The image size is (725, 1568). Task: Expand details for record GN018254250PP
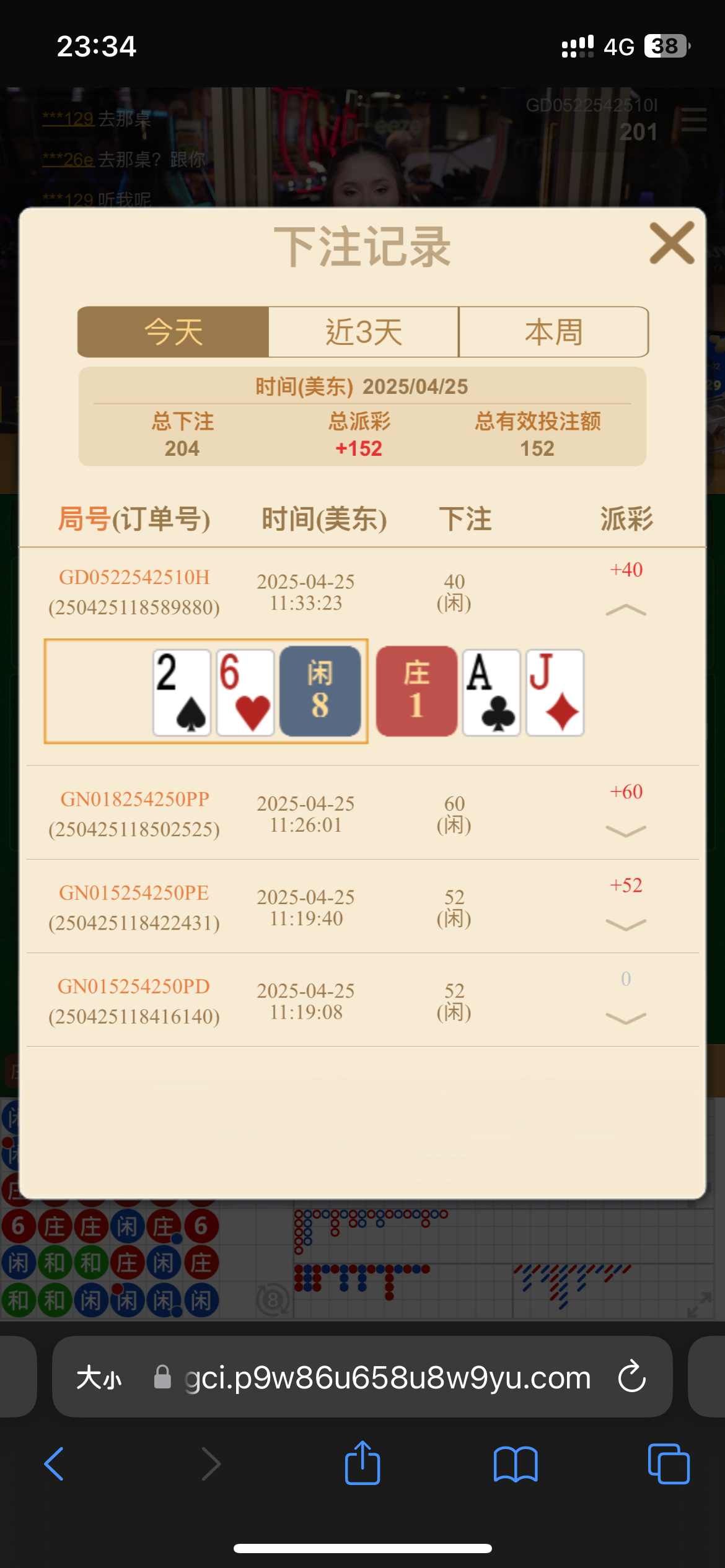626,831
